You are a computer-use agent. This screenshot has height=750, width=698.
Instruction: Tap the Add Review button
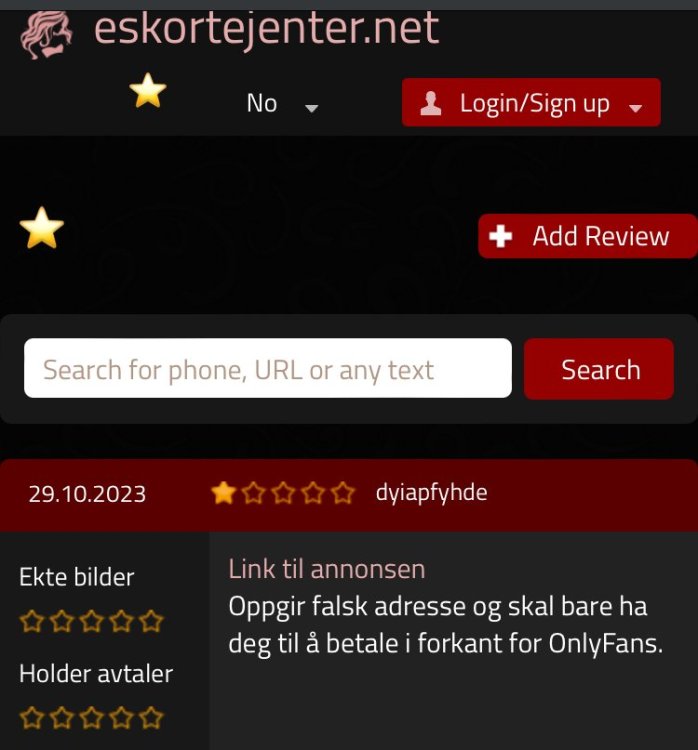click(587, 236)
